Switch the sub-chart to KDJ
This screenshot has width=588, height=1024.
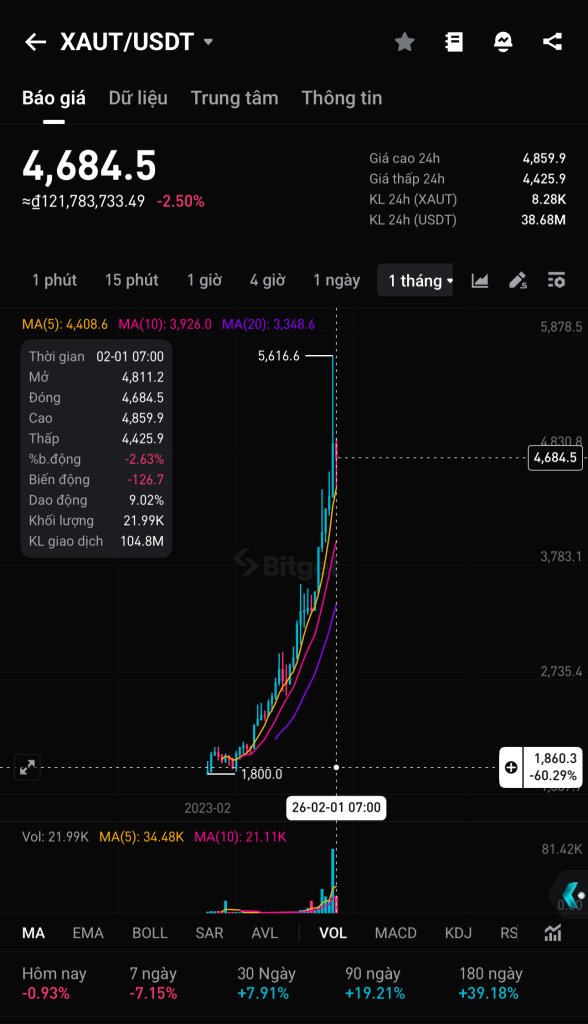[458, 933]
